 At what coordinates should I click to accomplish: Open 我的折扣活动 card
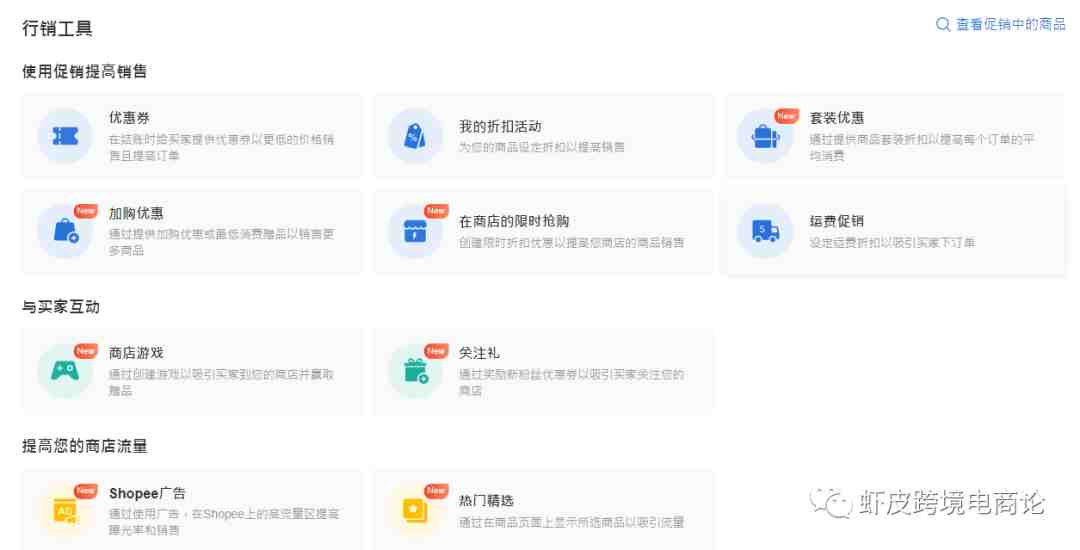[x=543, y=136]
